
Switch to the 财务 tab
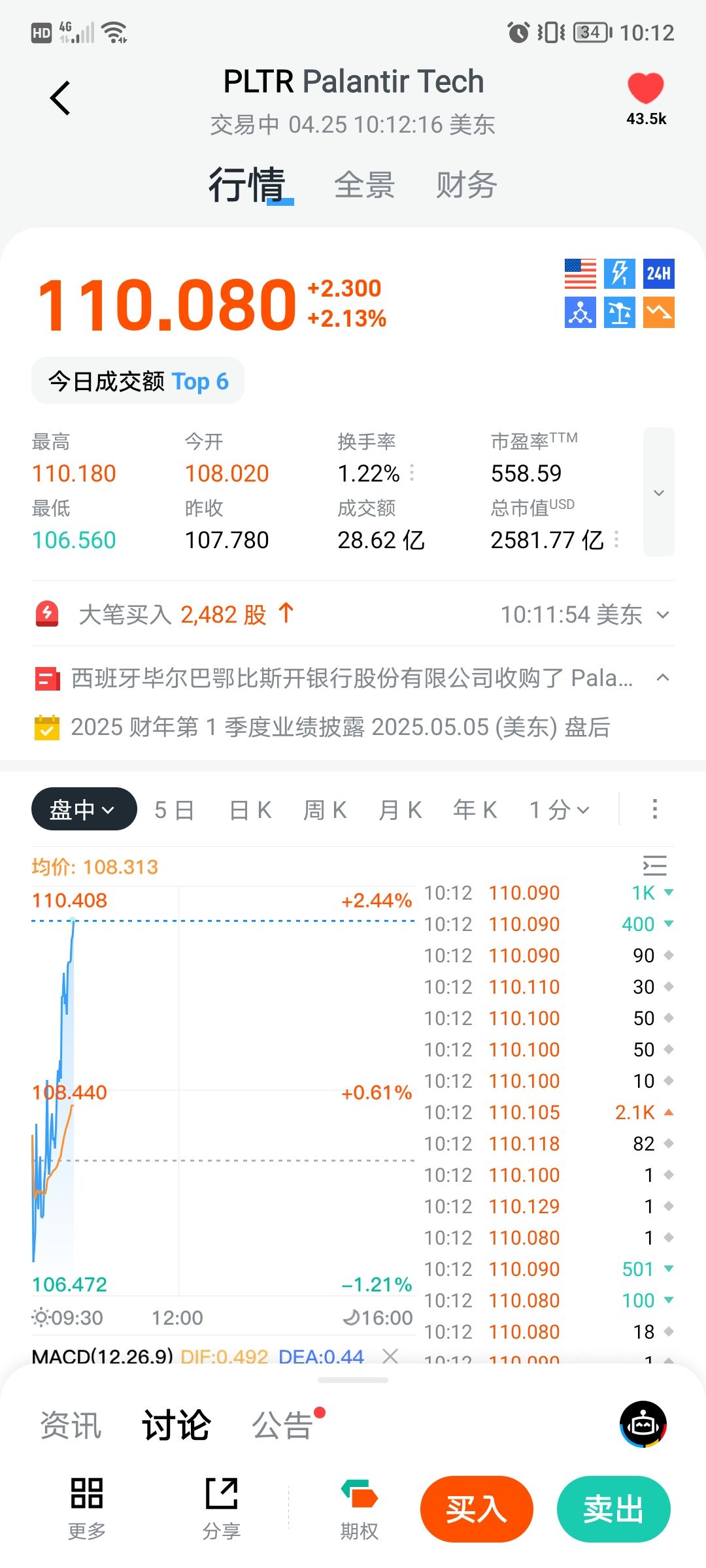click(x=466, y=185)
